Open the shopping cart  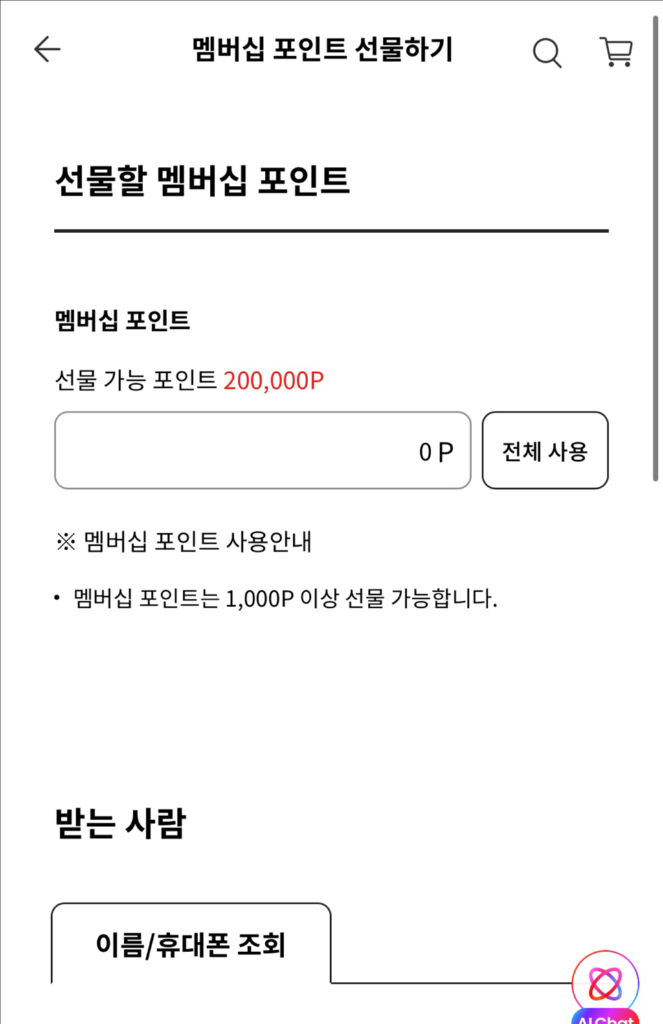(616, 52)
